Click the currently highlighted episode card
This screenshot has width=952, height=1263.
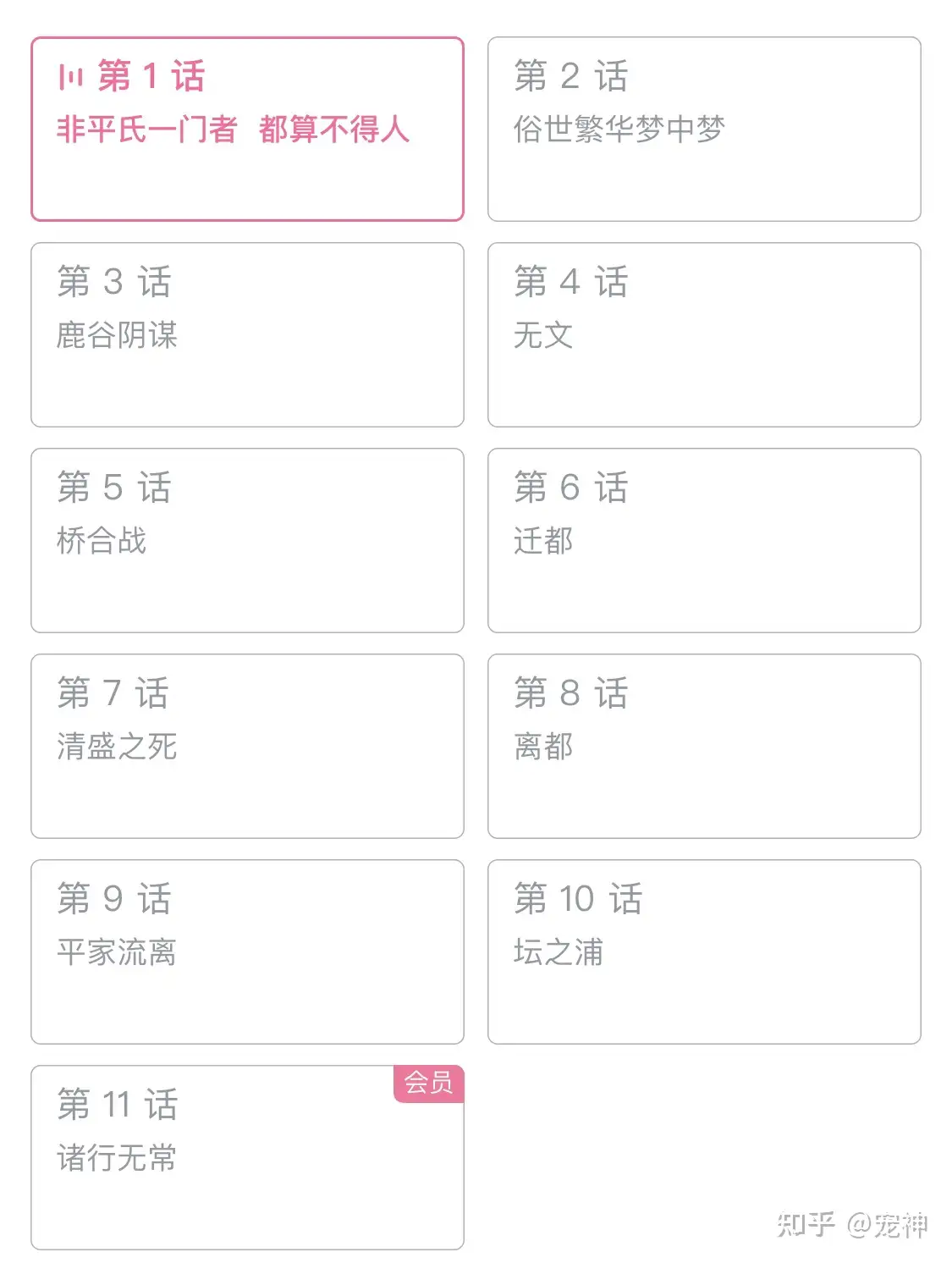247,127
